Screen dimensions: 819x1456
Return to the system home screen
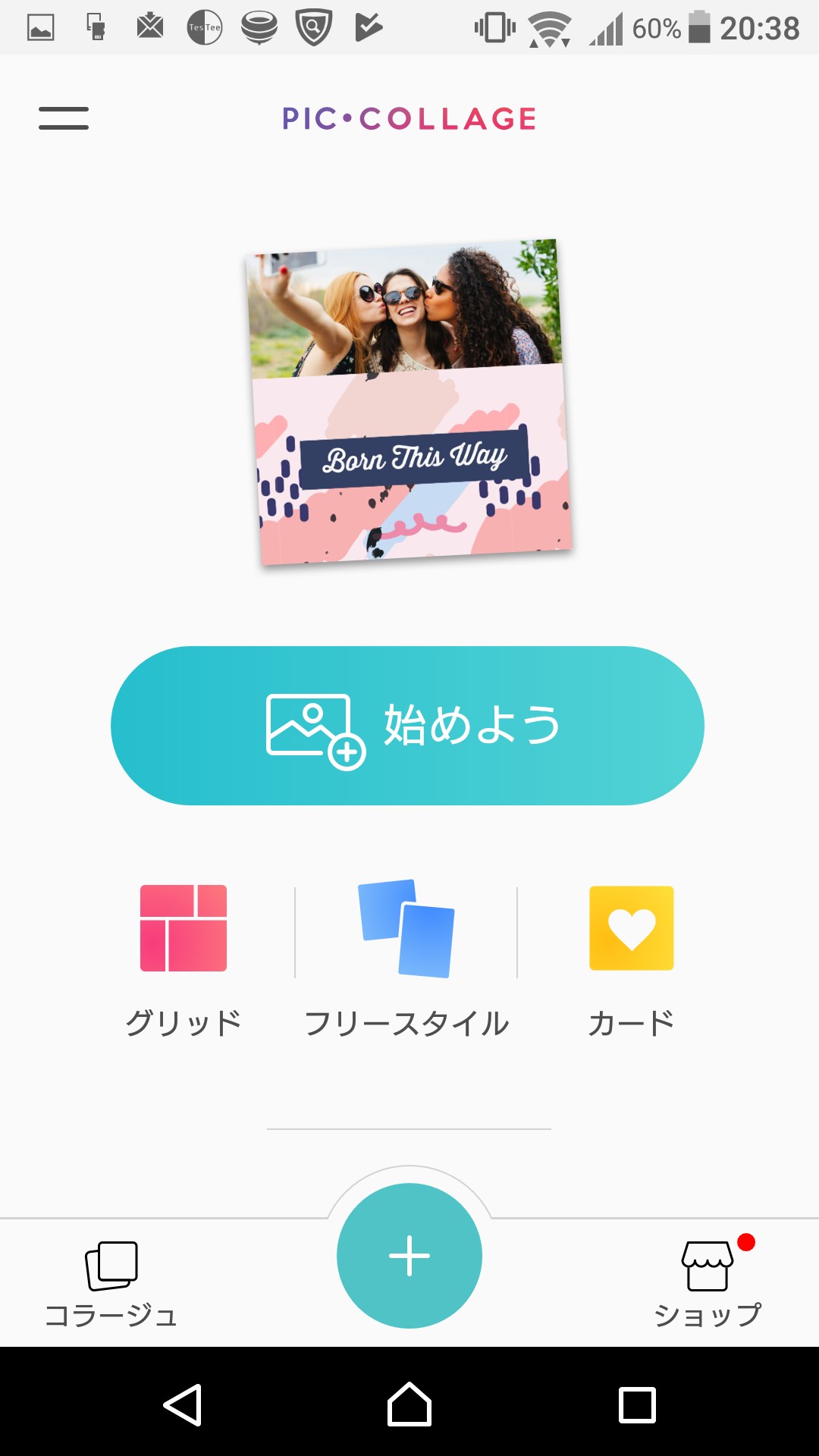(409, 1404)
